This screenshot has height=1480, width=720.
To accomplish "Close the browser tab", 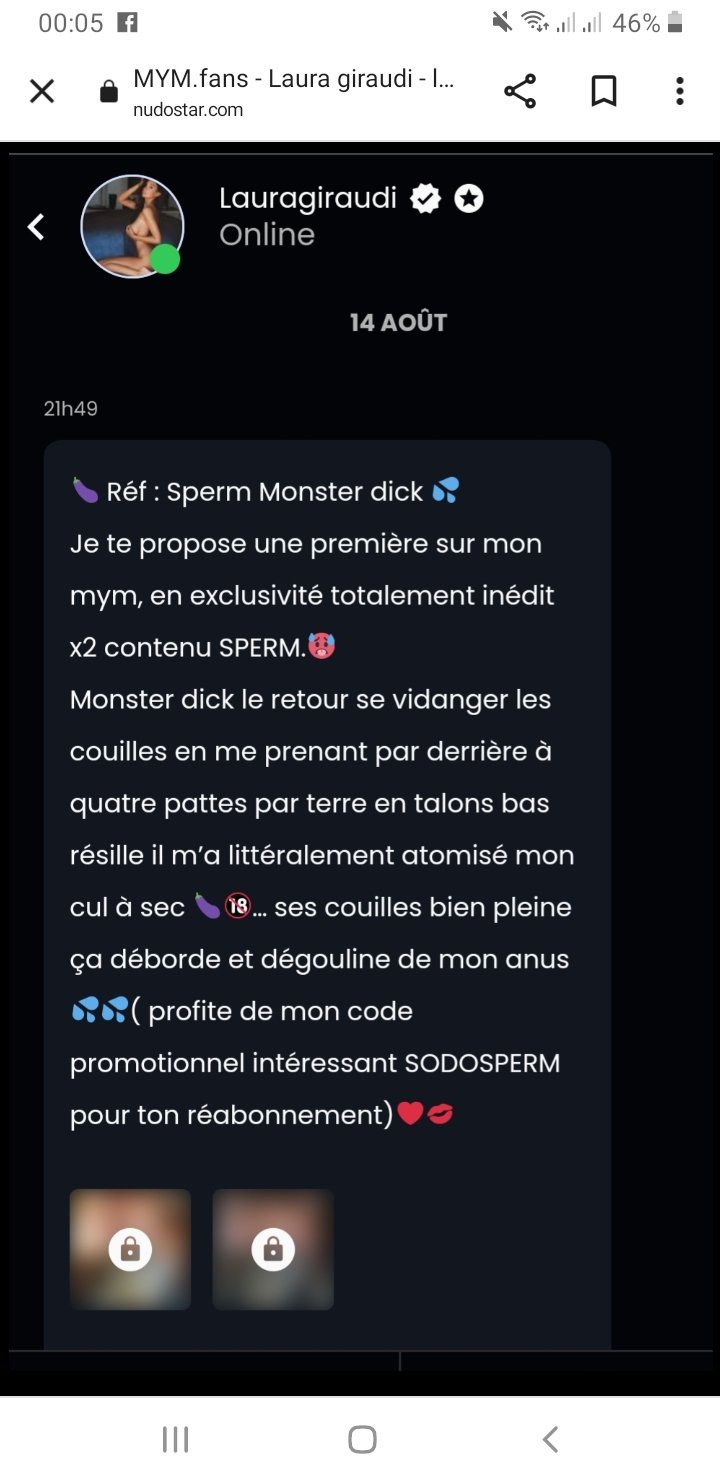I will 42,92.
